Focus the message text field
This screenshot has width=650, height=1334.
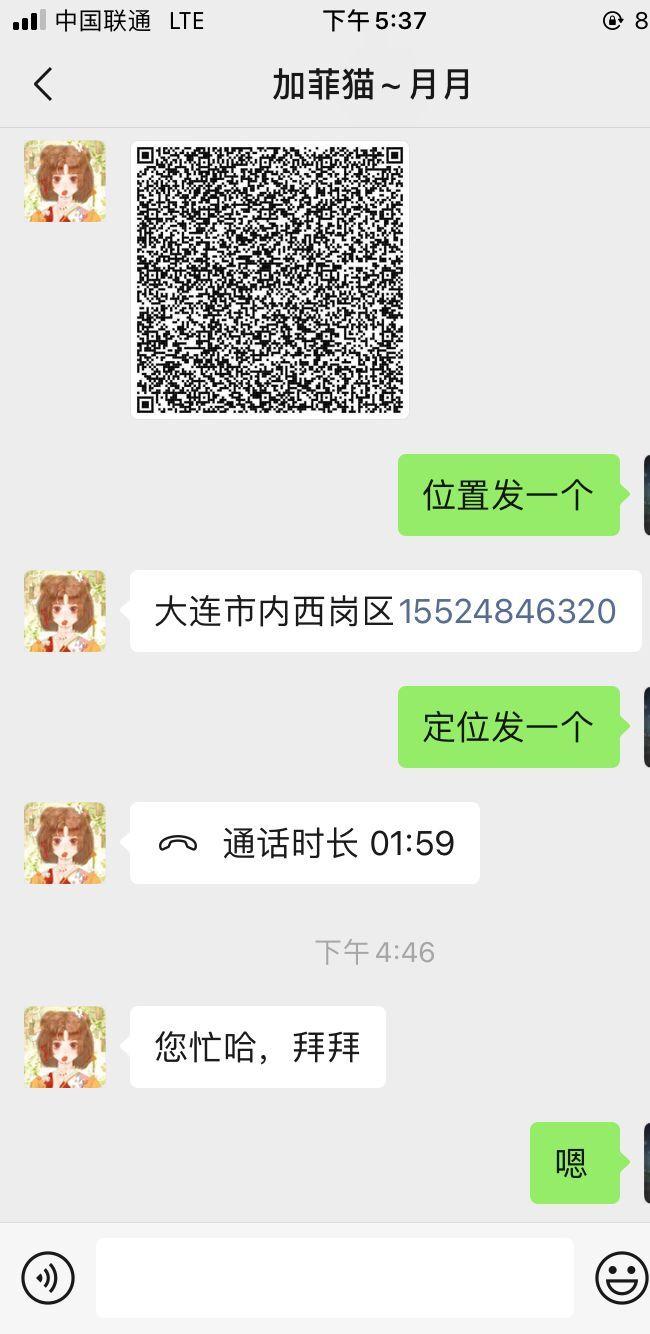[x=334, y=1277]
